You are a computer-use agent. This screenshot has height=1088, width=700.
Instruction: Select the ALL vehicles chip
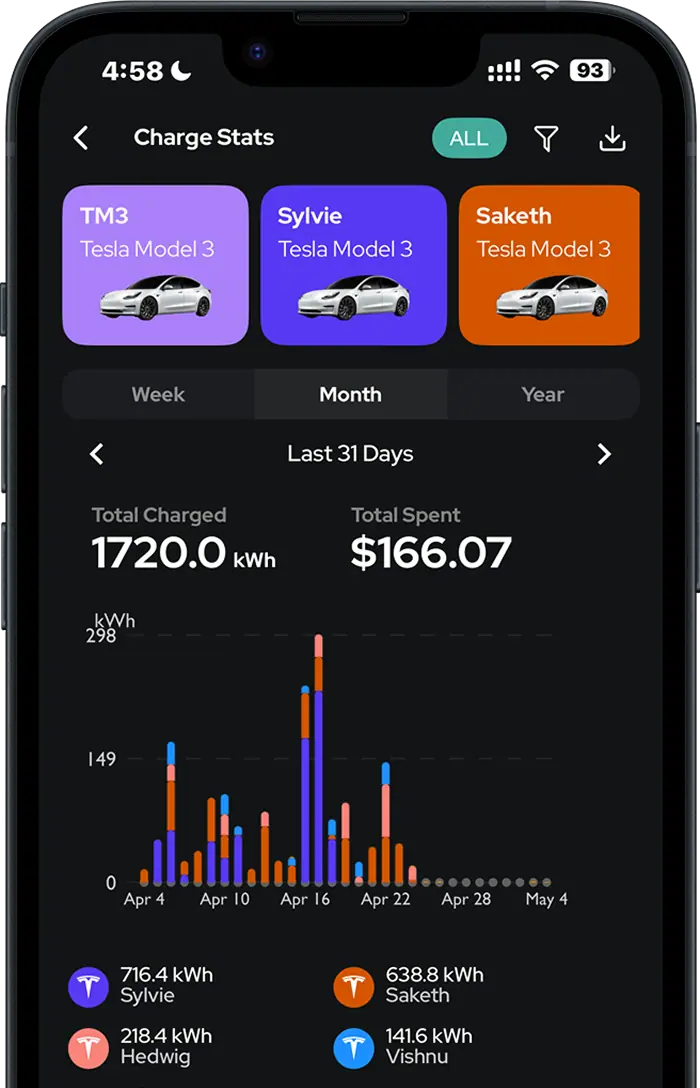[468, 139]
